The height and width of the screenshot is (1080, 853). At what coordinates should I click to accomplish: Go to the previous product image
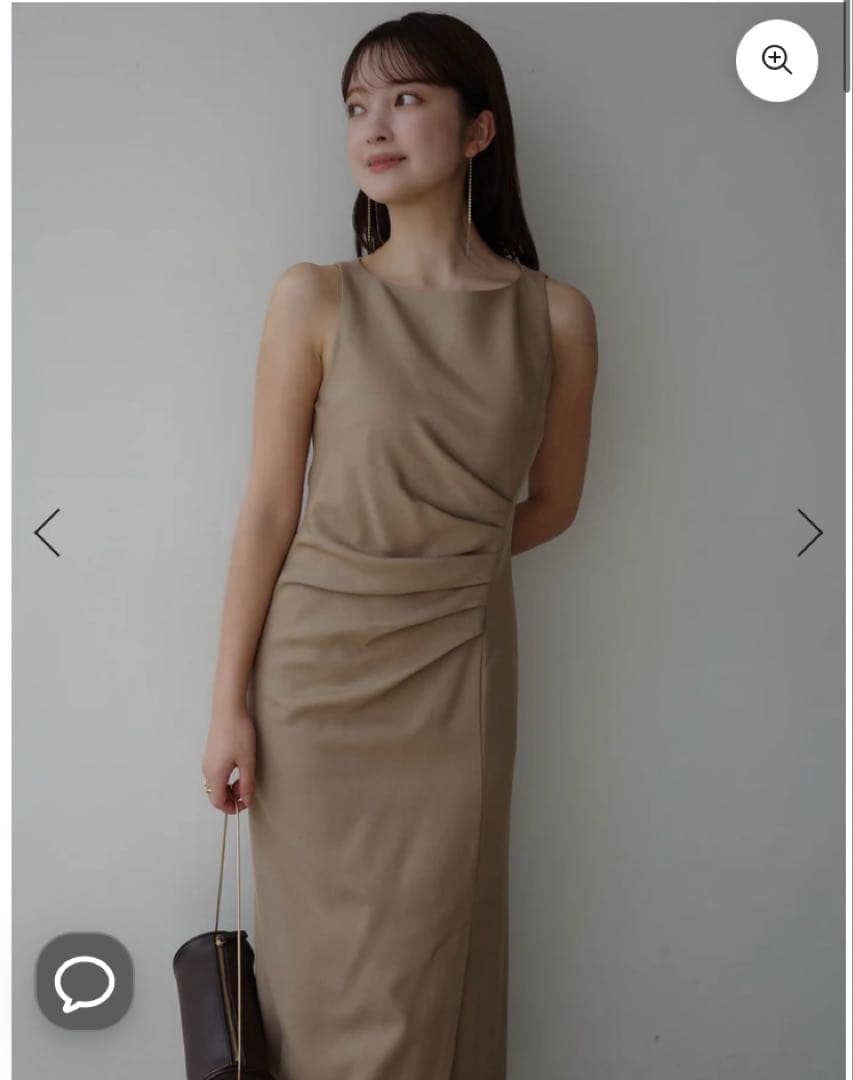tap(47, 532)
